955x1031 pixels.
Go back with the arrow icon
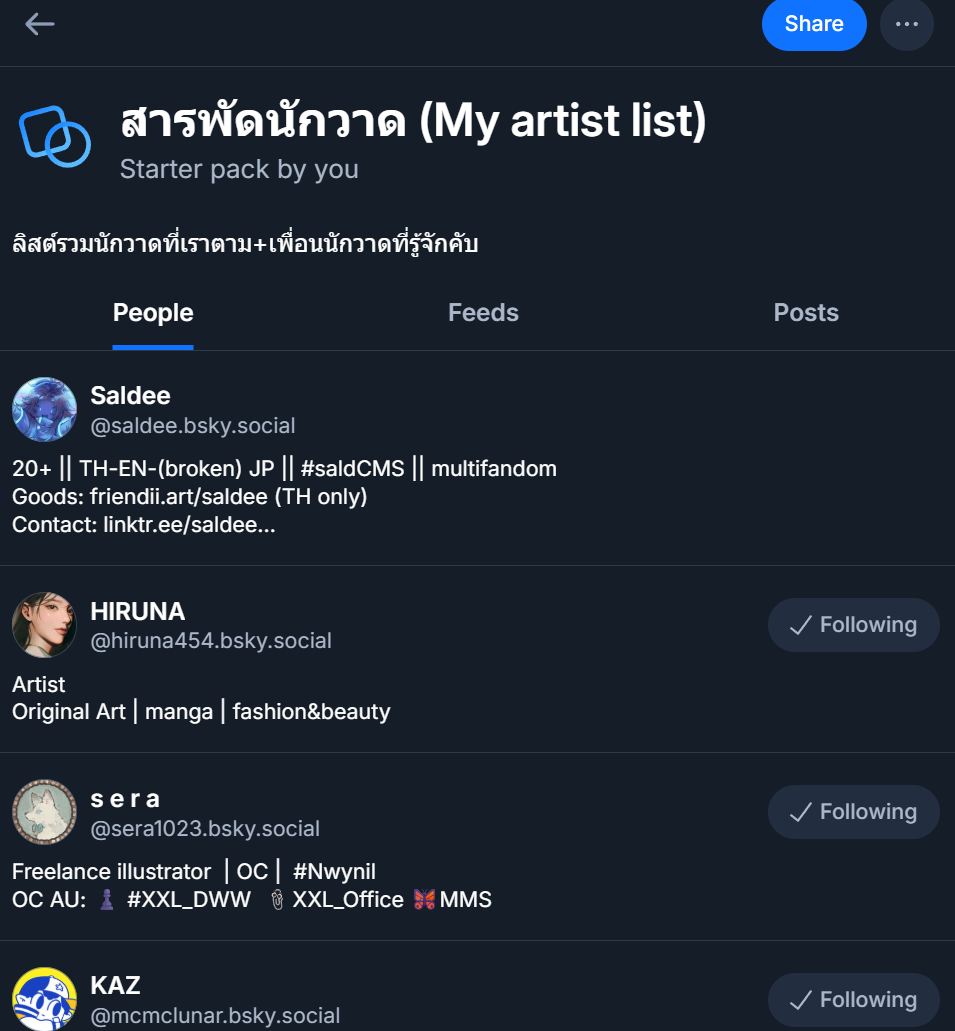[40, 24]
